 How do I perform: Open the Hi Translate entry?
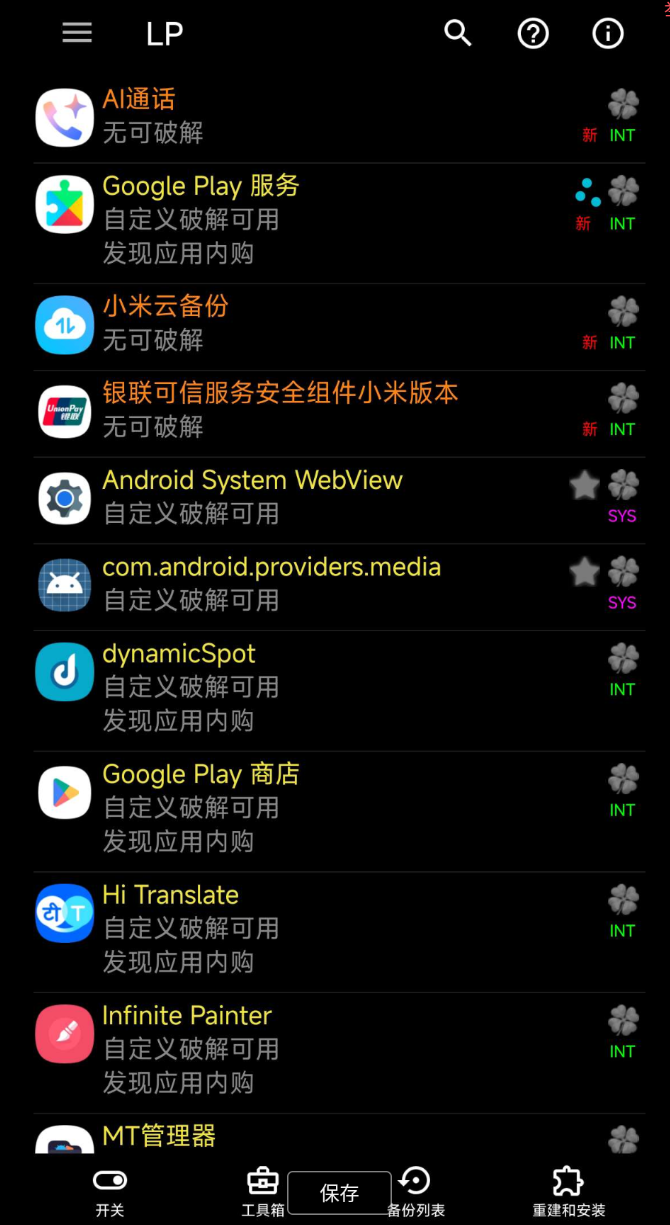(300, 929)
